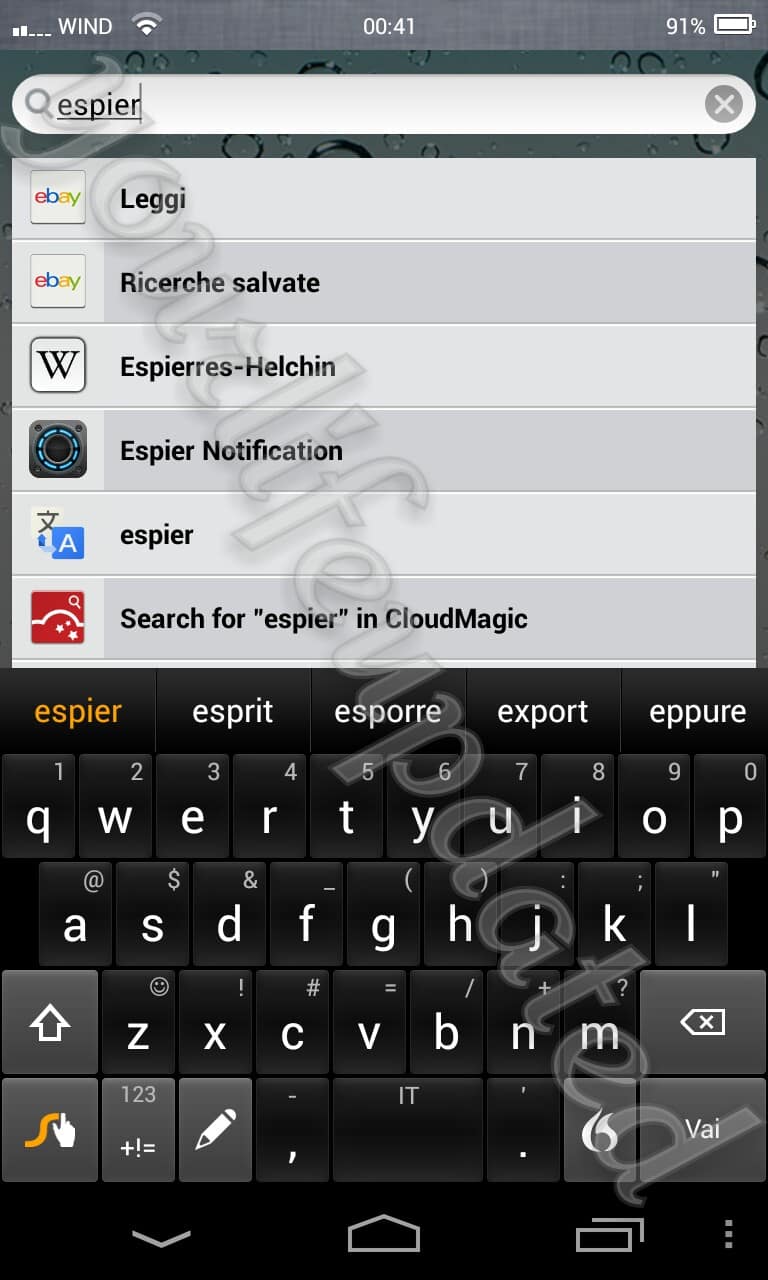
Task: Tap the Vai key to run search
Action: (x=703, y=1129)
